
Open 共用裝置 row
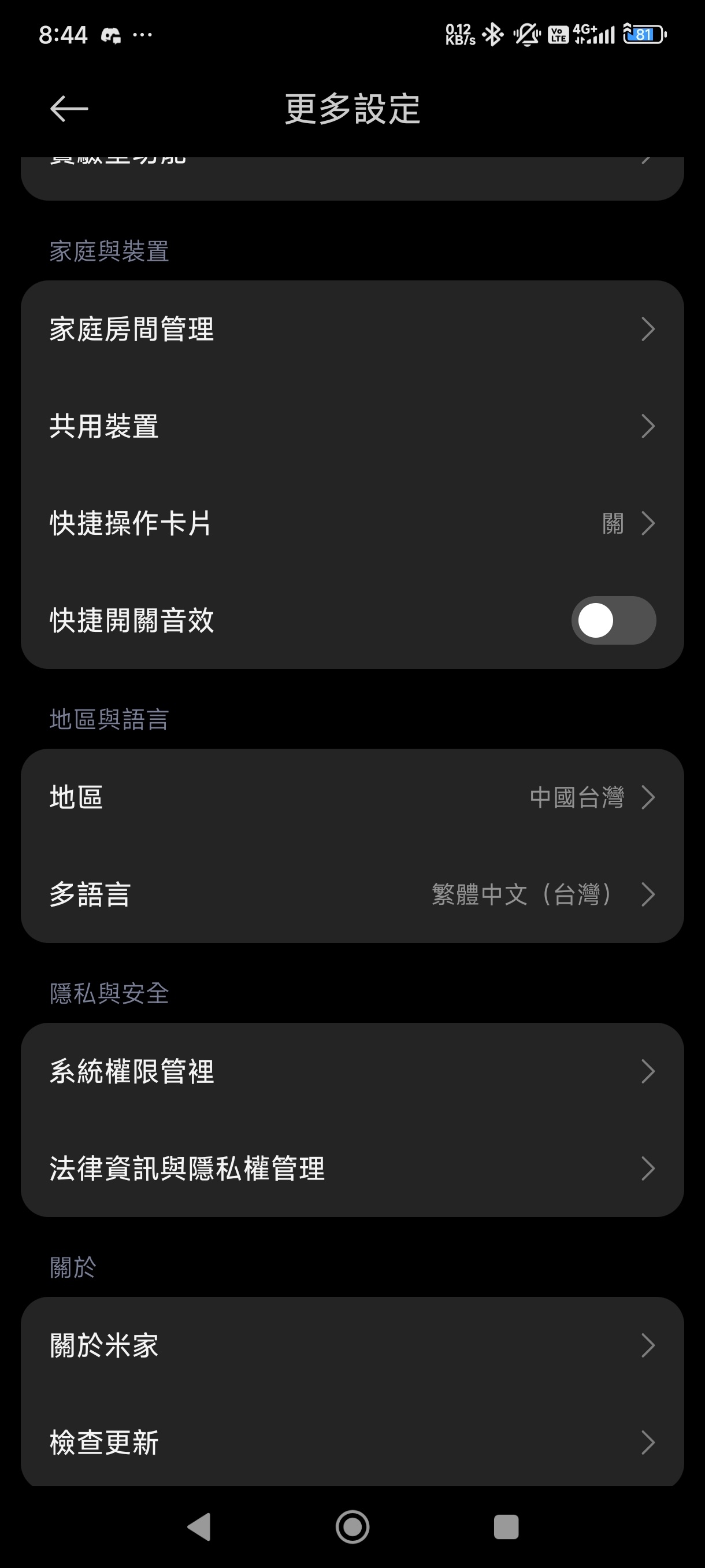pos(352,426)
